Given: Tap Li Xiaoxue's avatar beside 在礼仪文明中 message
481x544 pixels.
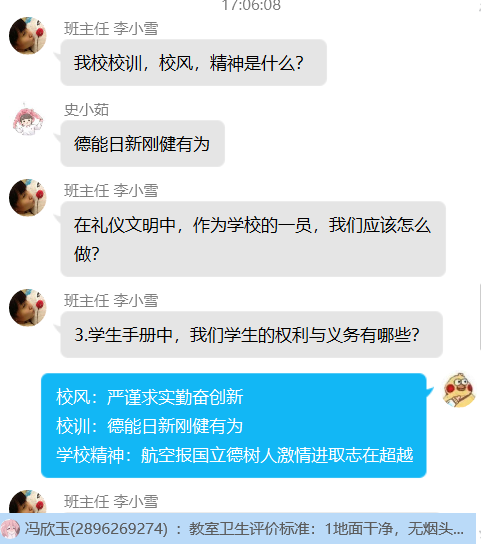Looking at the screenshot, I should click(27, 197).
